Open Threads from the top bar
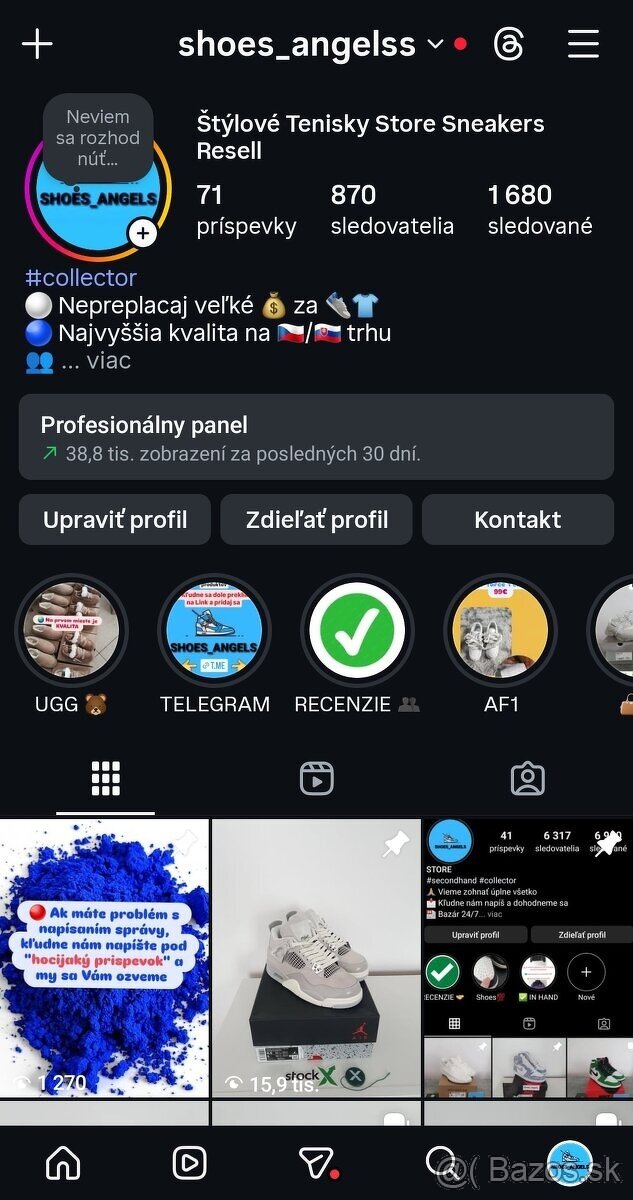The height and width of the screenshot is (1200, 633). [x=508, y=44]
